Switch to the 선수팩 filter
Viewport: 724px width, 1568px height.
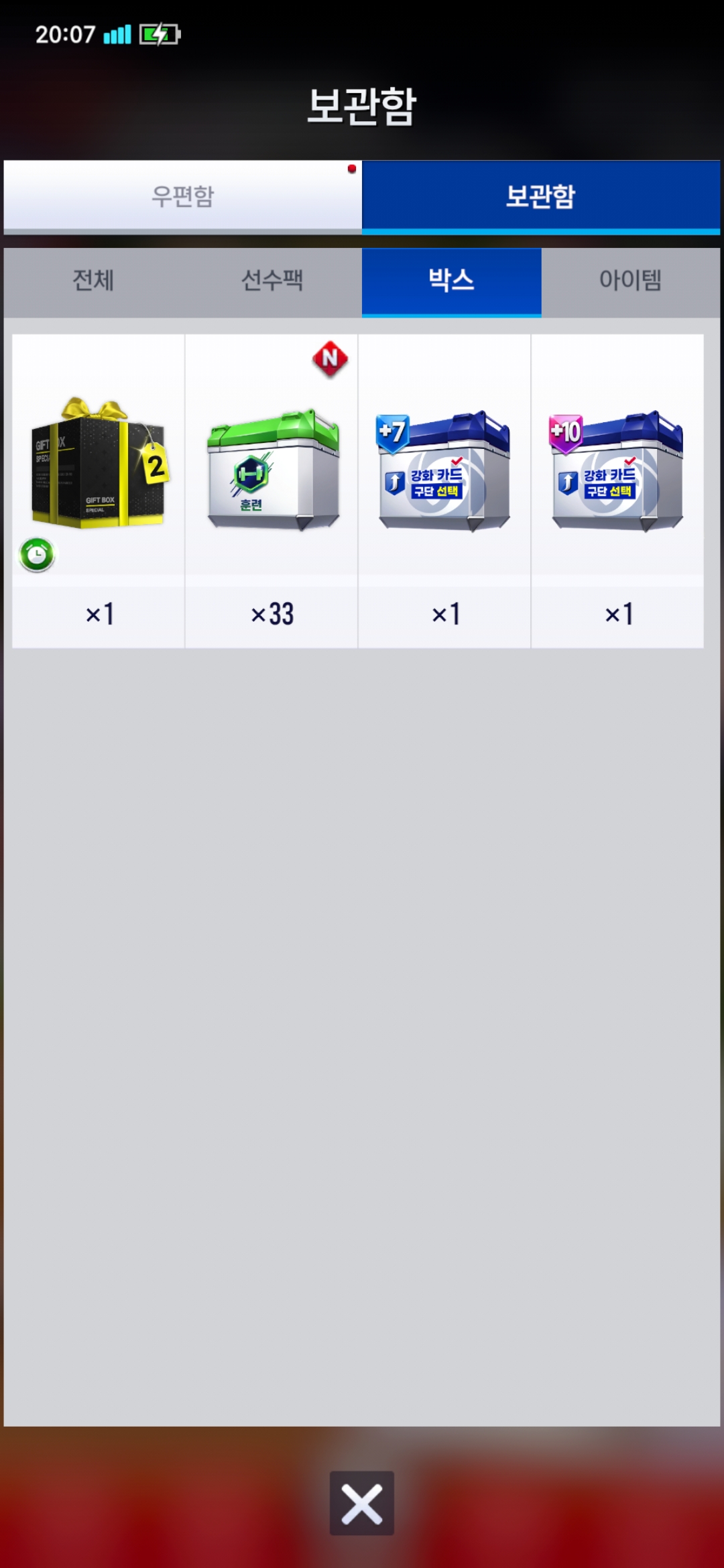click(272, 281)
